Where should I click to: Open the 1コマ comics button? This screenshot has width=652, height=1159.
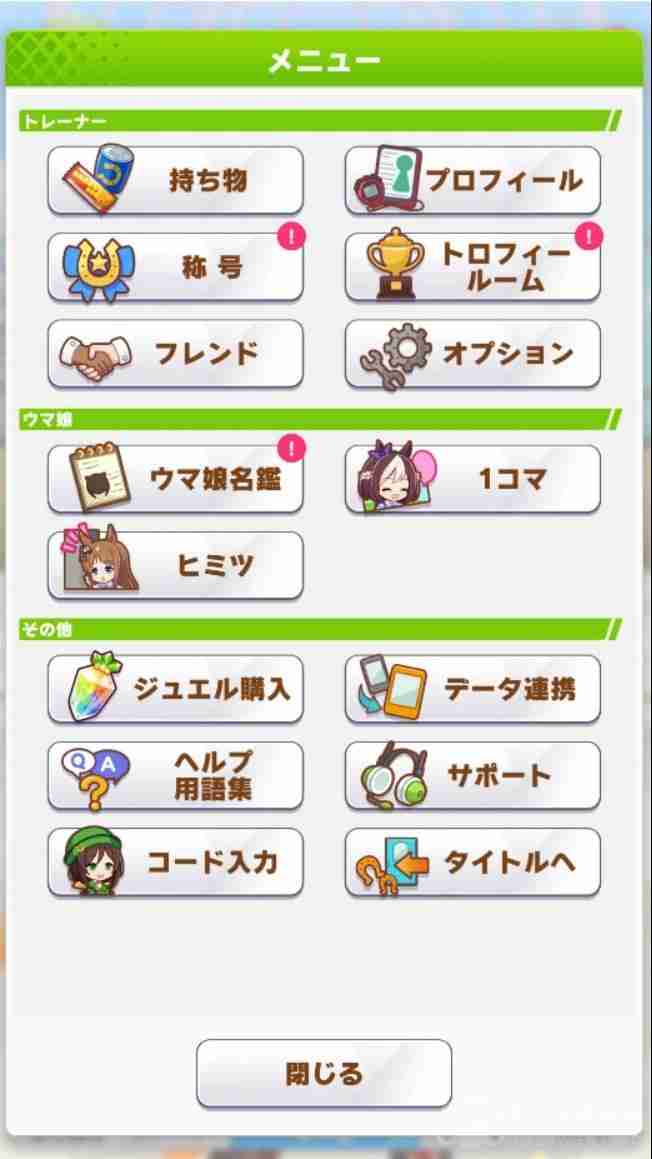click(473, 479)
